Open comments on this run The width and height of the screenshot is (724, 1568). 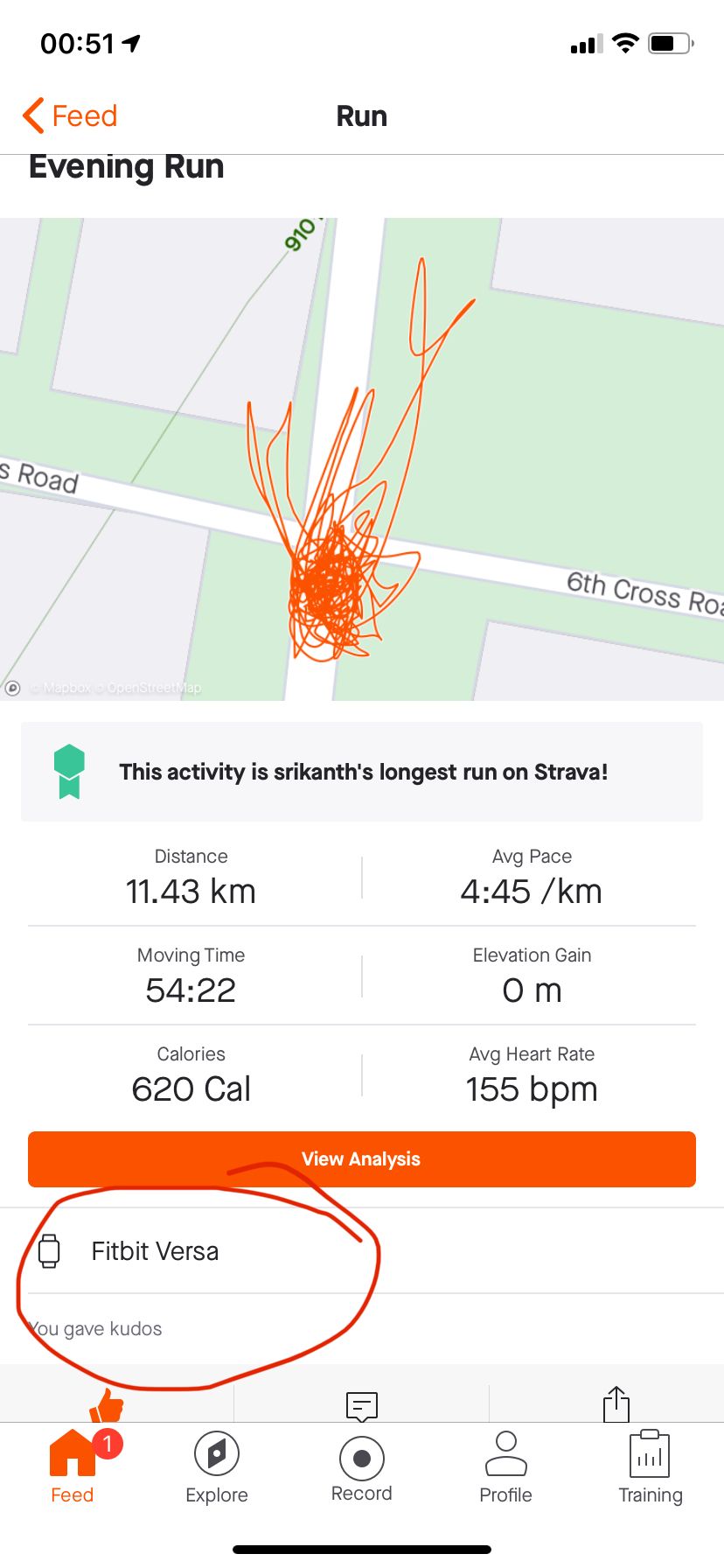(x=362, y=1405)
